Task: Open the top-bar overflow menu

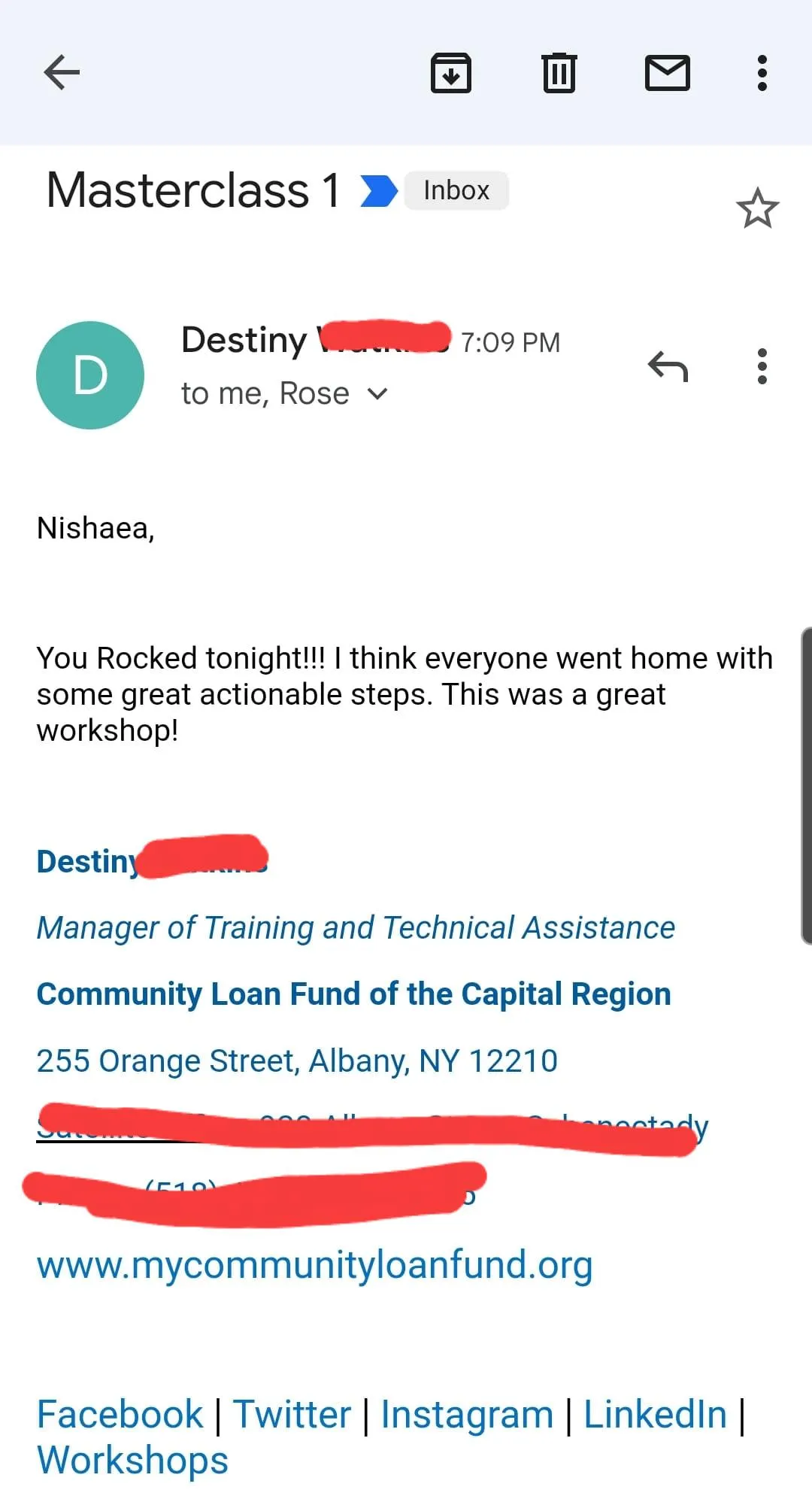Action: (762, 73)
